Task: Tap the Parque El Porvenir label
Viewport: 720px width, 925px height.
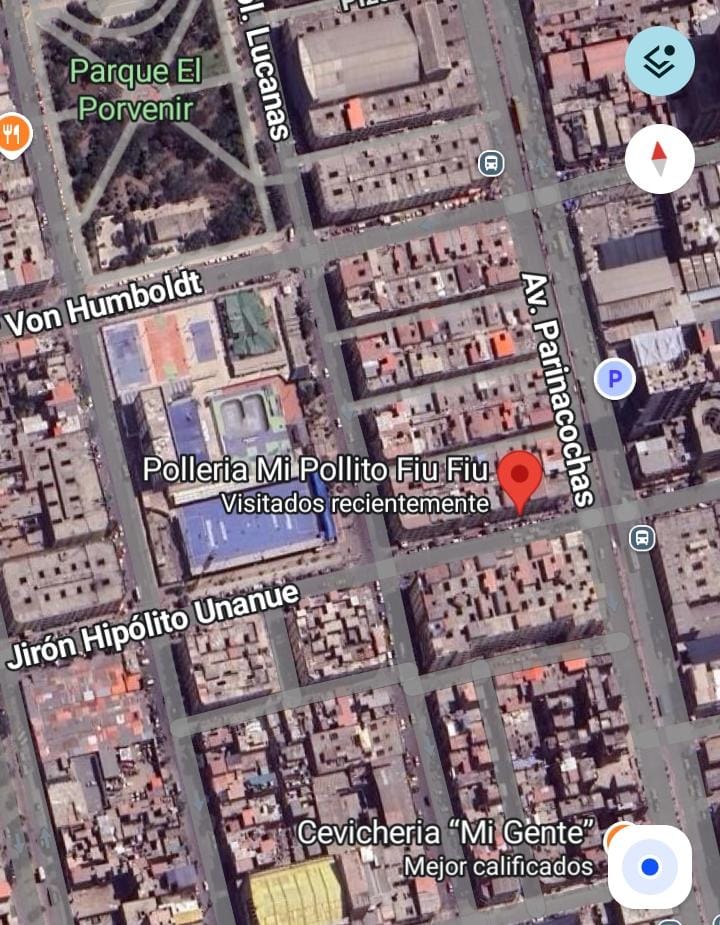Action: click(x=135, y=88)
